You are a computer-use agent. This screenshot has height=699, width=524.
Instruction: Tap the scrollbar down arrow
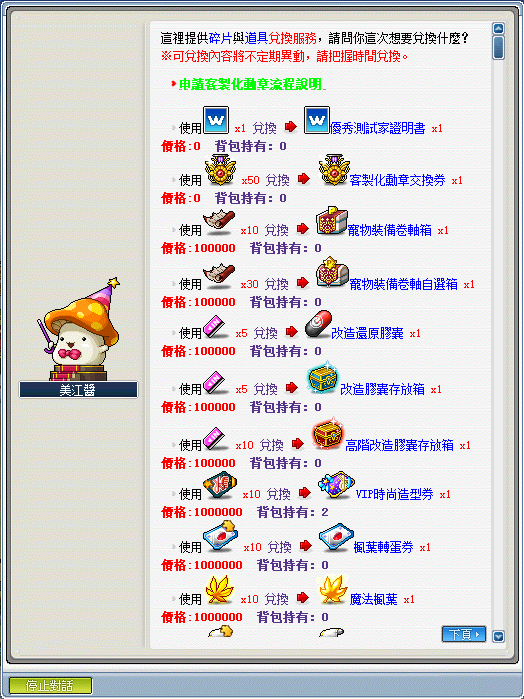pyautogui.click(x=498, y=636)
